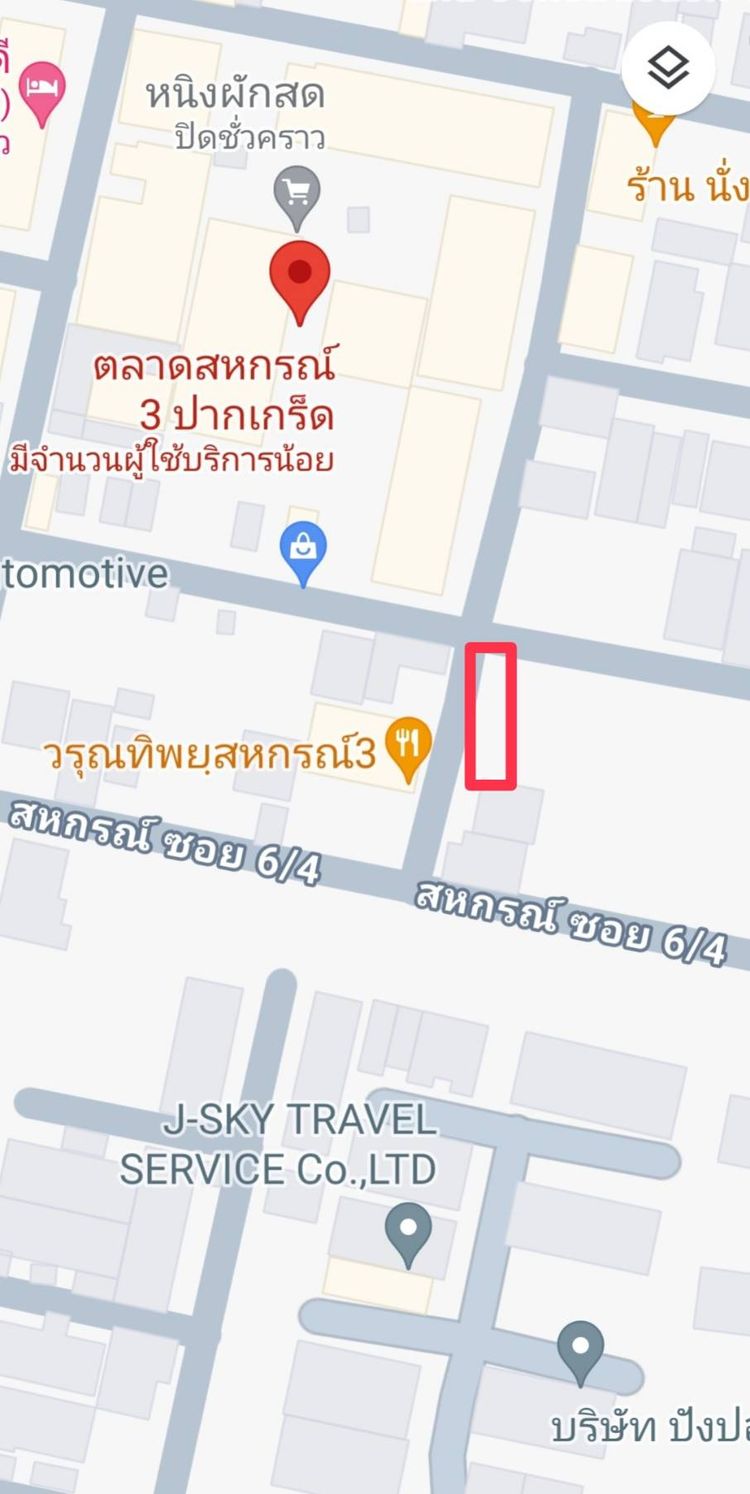750x1494 pixels.
Task: Tap the red pin for ตลาดสหกรณ์ 3 ปากเกร็ด
Action: 300,276
